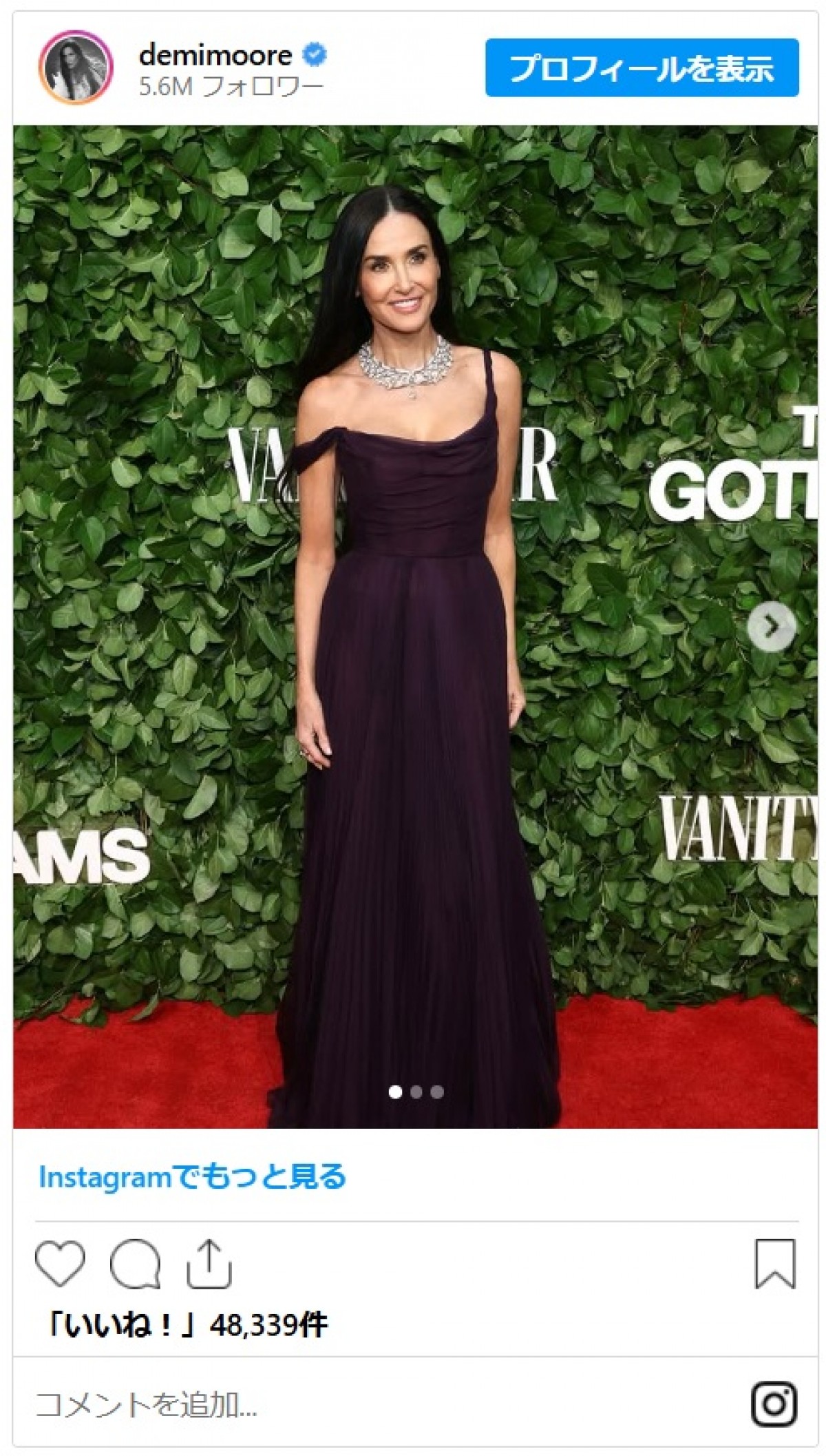The width and height of the screenshot is (826, 1456).
Task: Go to the next photo in the carousel
Action: [772, 626]
